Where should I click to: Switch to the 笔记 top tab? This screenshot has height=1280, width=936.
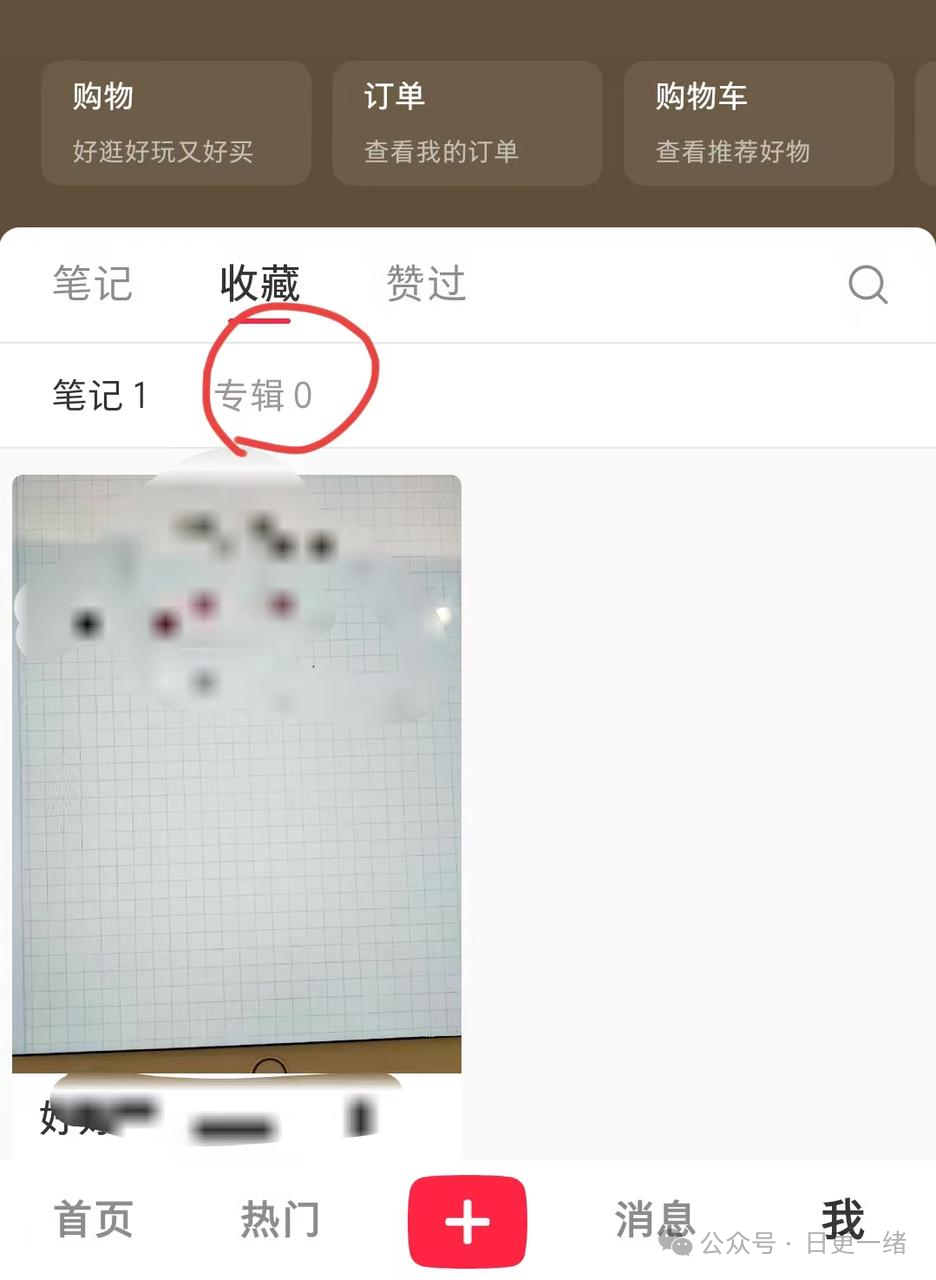pyautogui.click(x=92, y=284)
